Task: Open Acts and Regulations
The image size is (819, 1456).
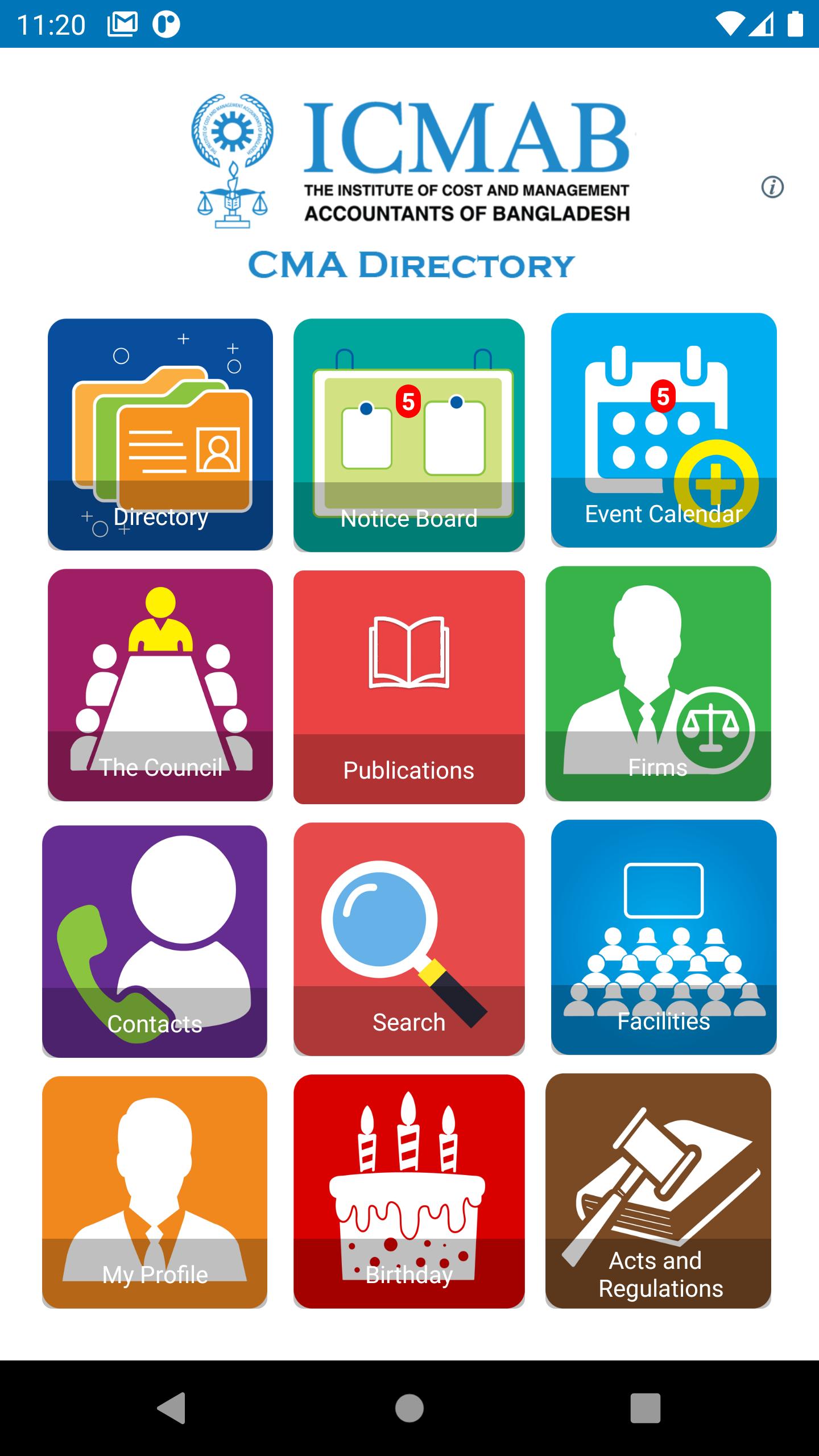Action: [658, 1190]
